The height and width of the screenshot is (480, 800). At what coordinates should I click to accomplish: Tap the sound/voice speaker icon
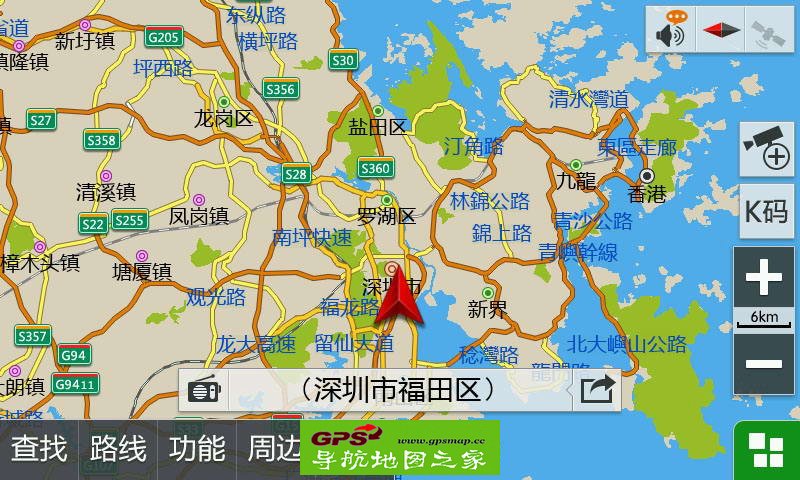coord(670,30)
